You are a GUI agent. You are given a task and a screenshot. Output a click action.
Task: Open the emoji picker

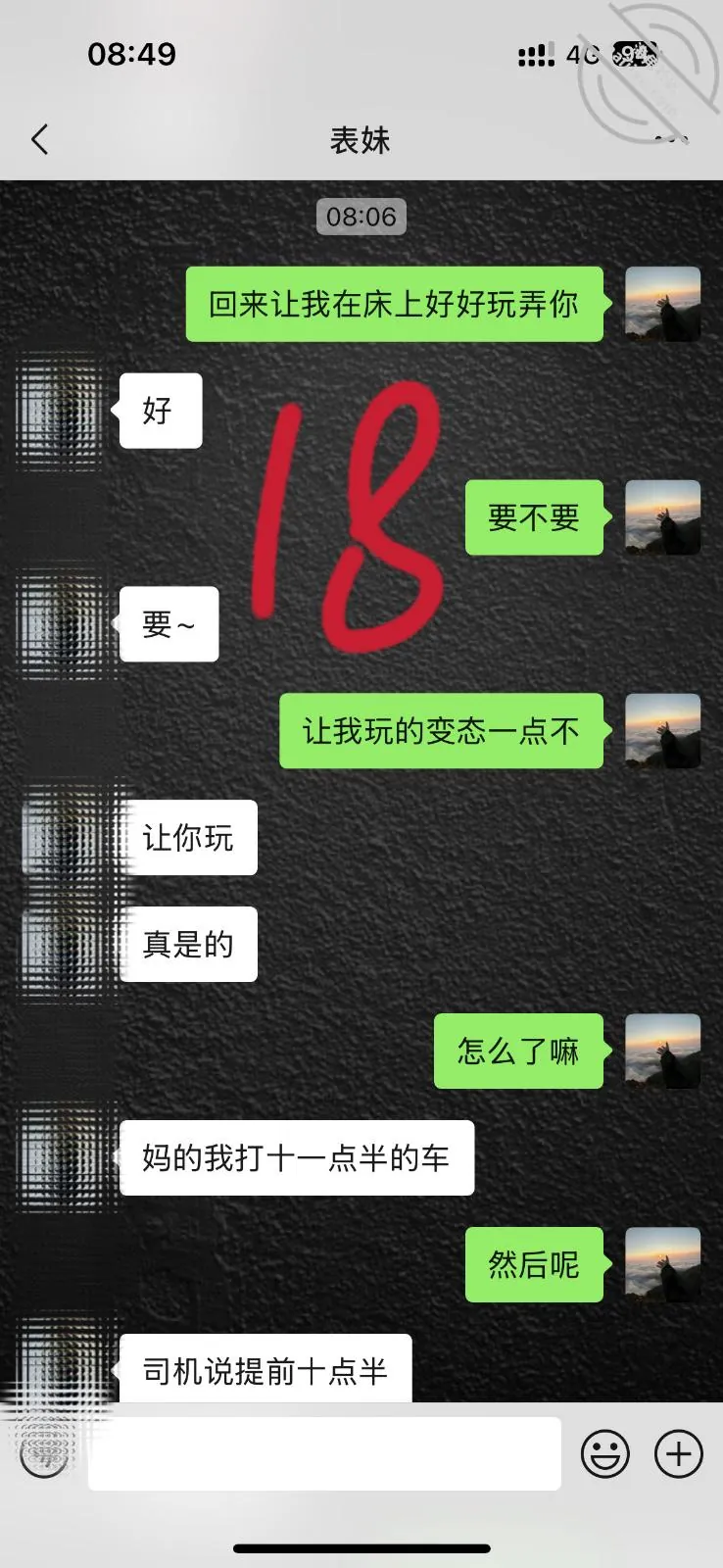click(x=605, y=1453)
